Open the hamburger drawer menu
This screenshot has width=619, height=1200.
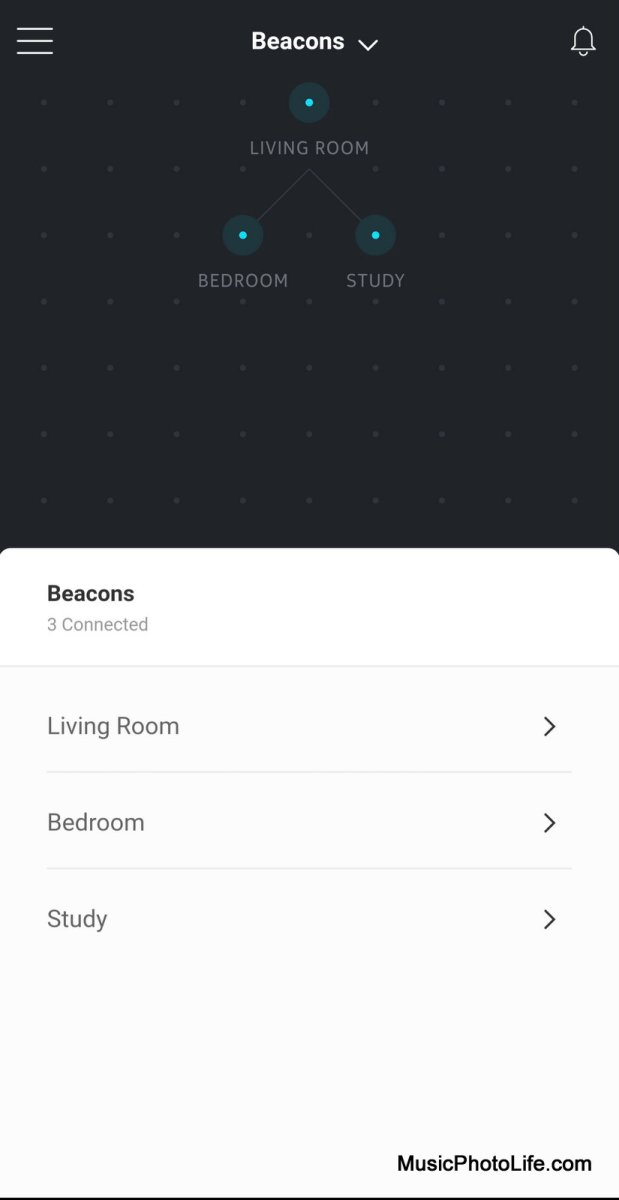(35, 41)
